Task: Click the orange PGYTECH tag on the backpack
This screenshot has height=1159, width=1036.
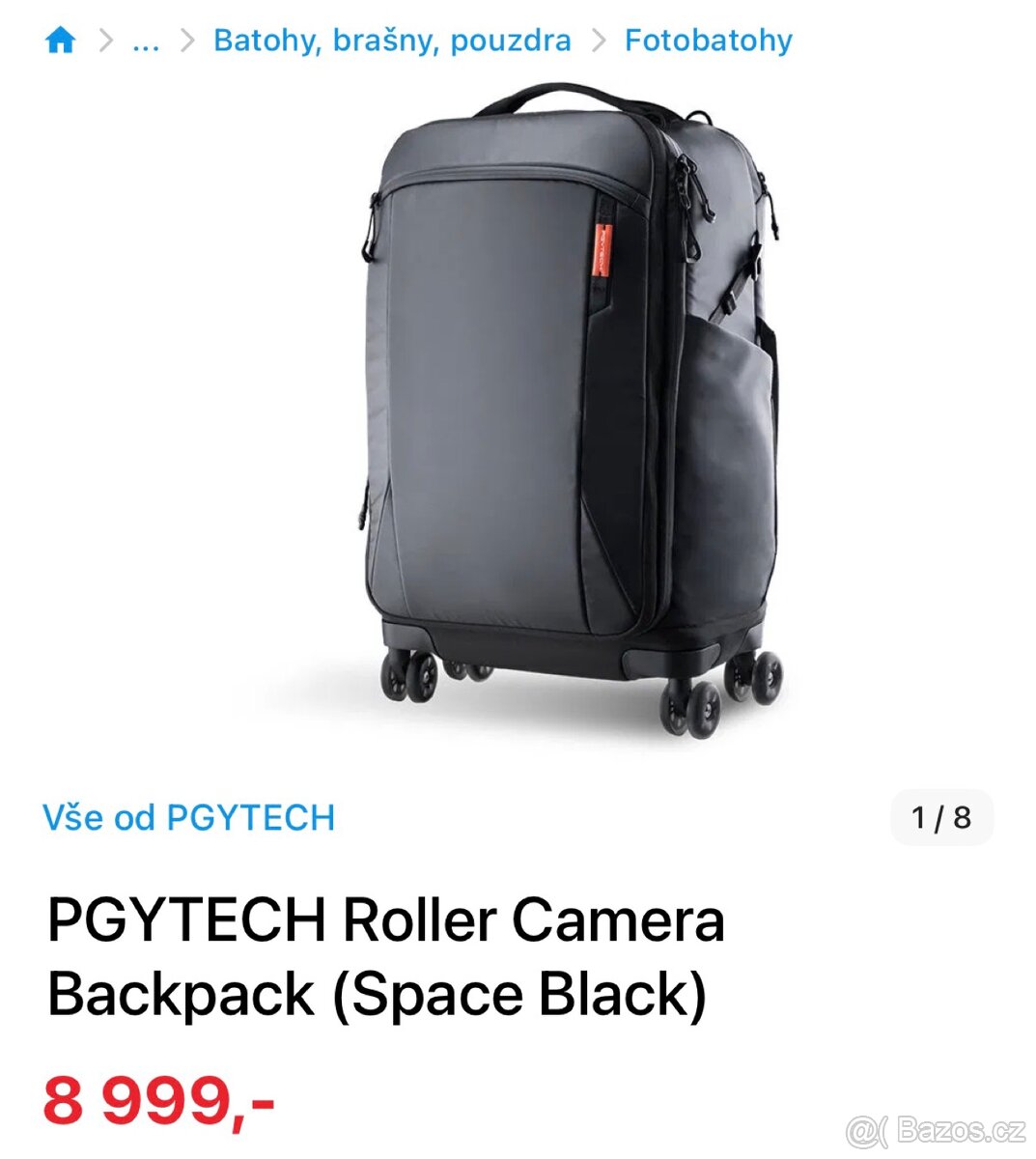Action: tap(601, 247)
